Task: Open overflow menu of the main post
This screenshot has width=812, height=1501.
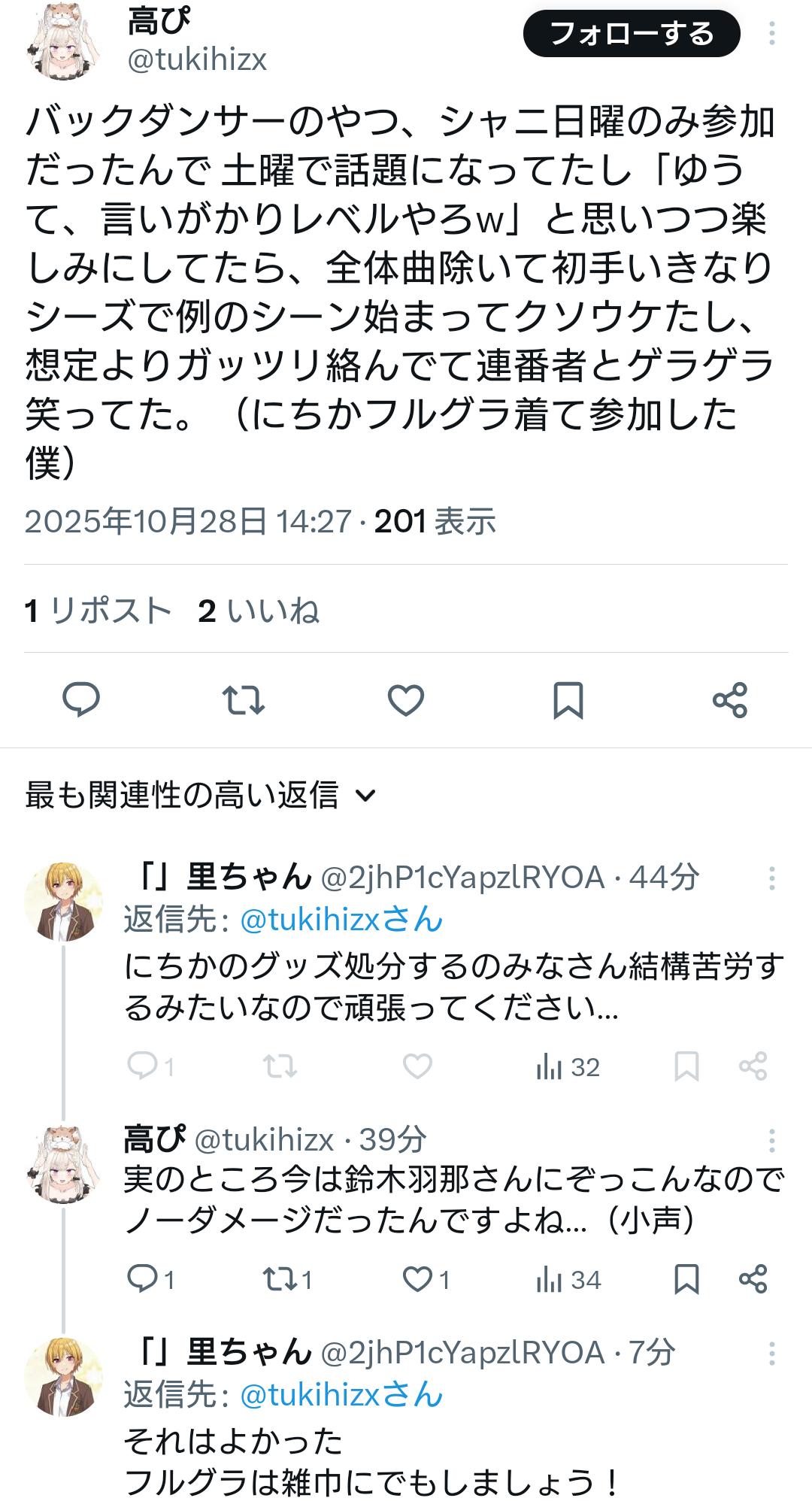Action: (x=771, y=34)
